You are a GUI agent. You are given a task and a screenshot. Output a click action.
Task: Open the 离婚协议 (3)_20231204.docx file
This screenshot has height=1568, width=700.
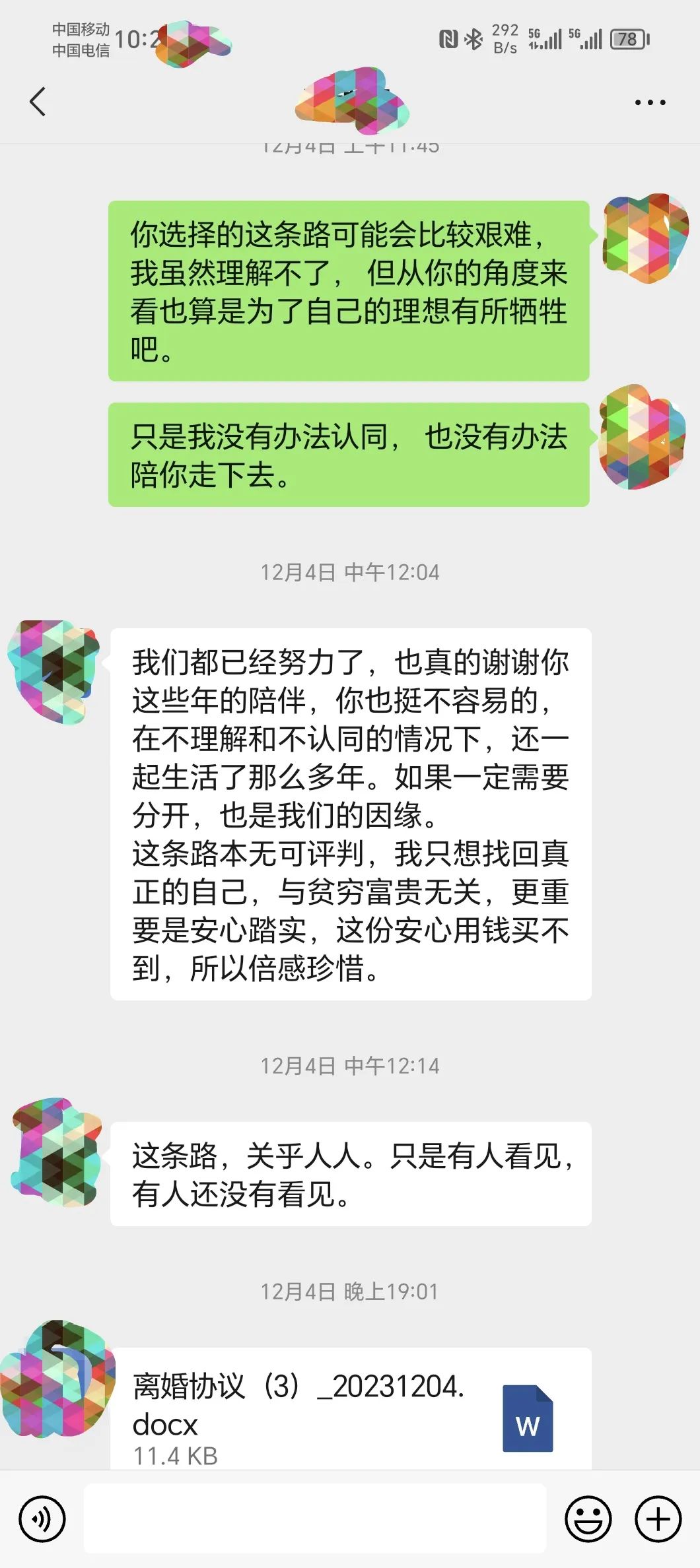[350, 1411]
